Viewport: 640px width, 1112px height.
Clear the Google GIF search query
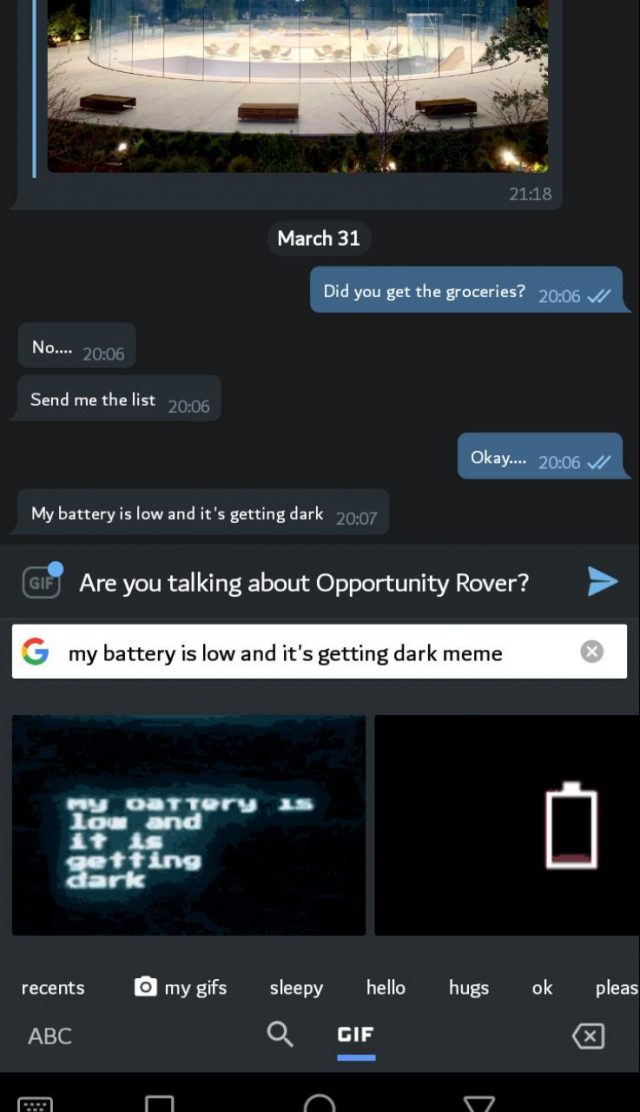[592, 651]
